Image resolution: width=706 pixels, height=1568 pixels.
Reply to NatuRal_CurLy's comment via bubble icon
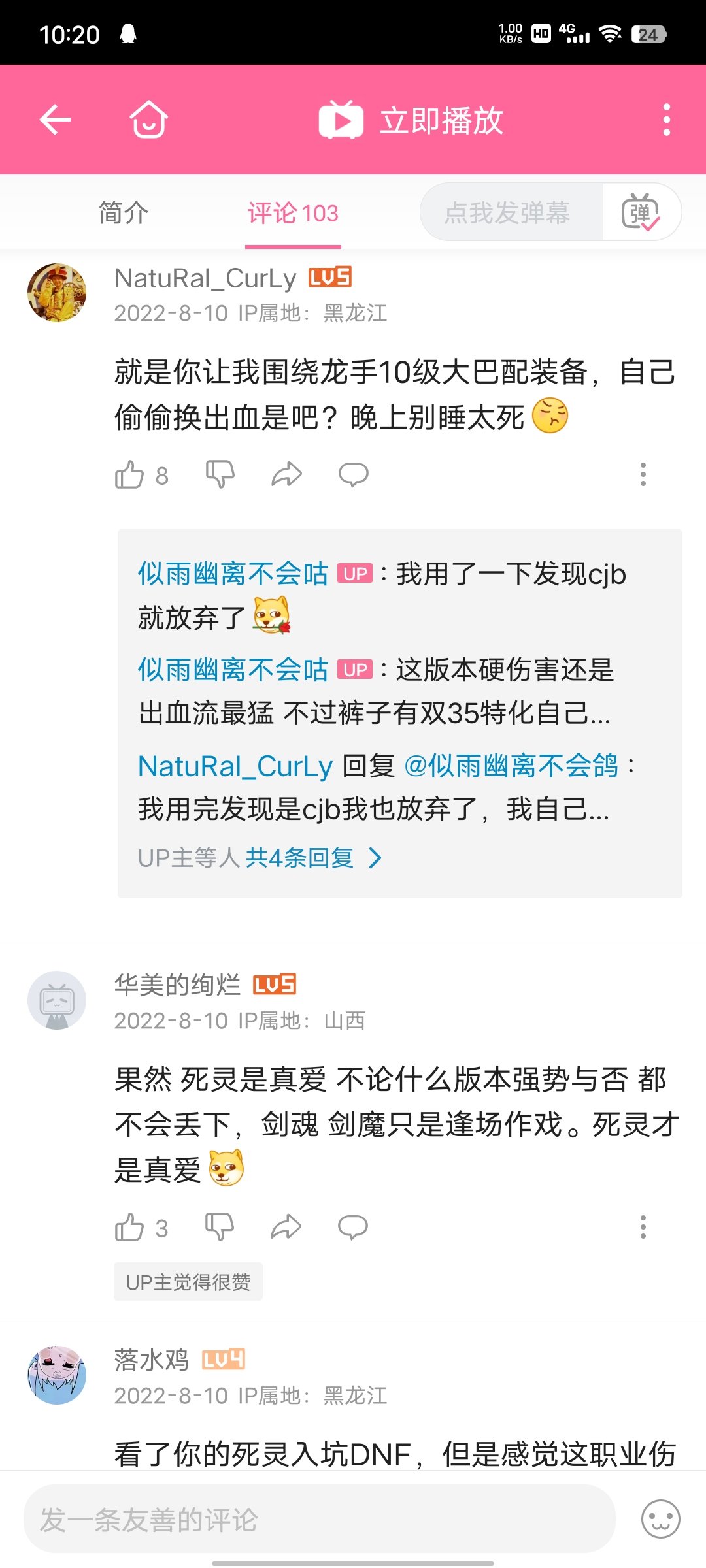[x=353, y=474]
